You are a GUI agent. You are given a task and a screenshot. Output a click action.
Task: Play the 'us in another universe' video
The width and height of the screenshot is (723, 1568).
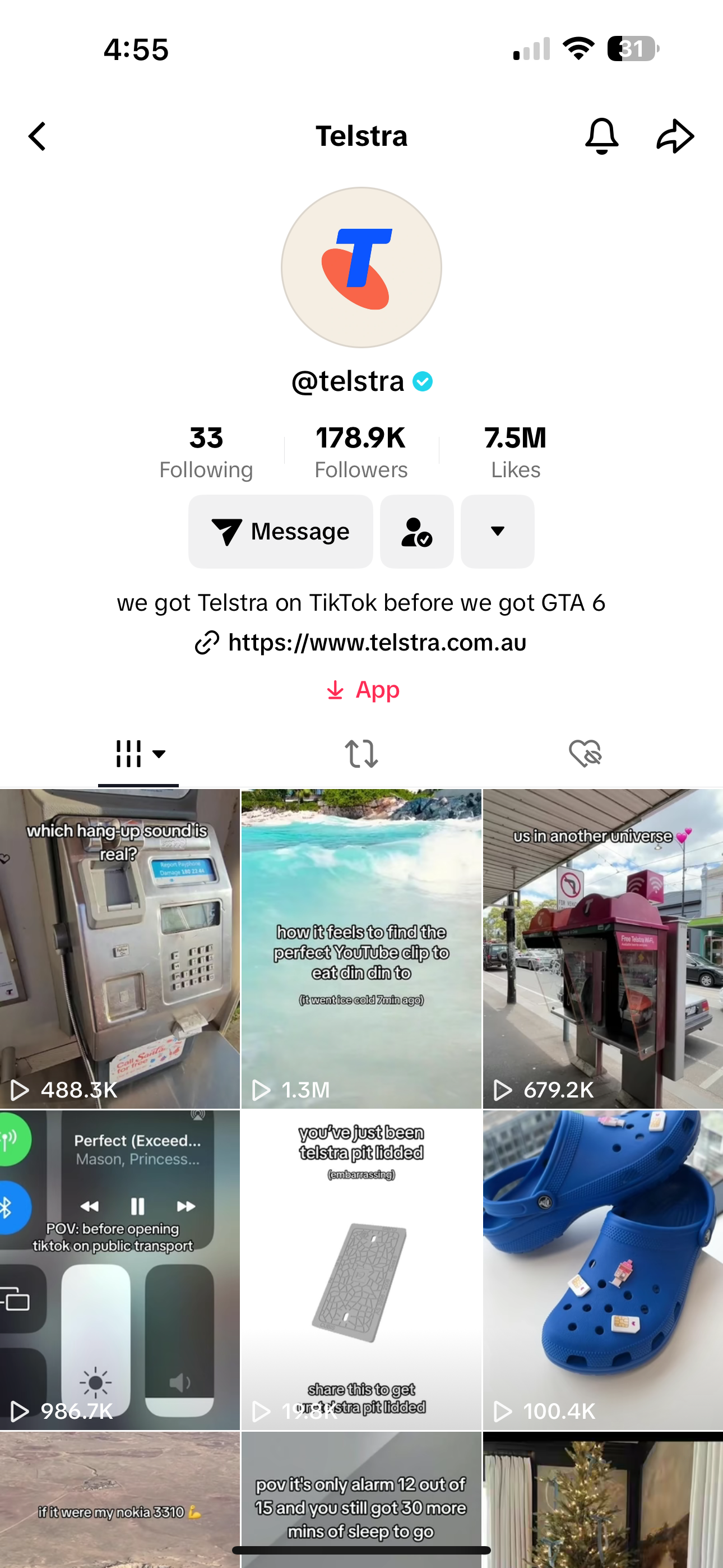tap(602, 948)
